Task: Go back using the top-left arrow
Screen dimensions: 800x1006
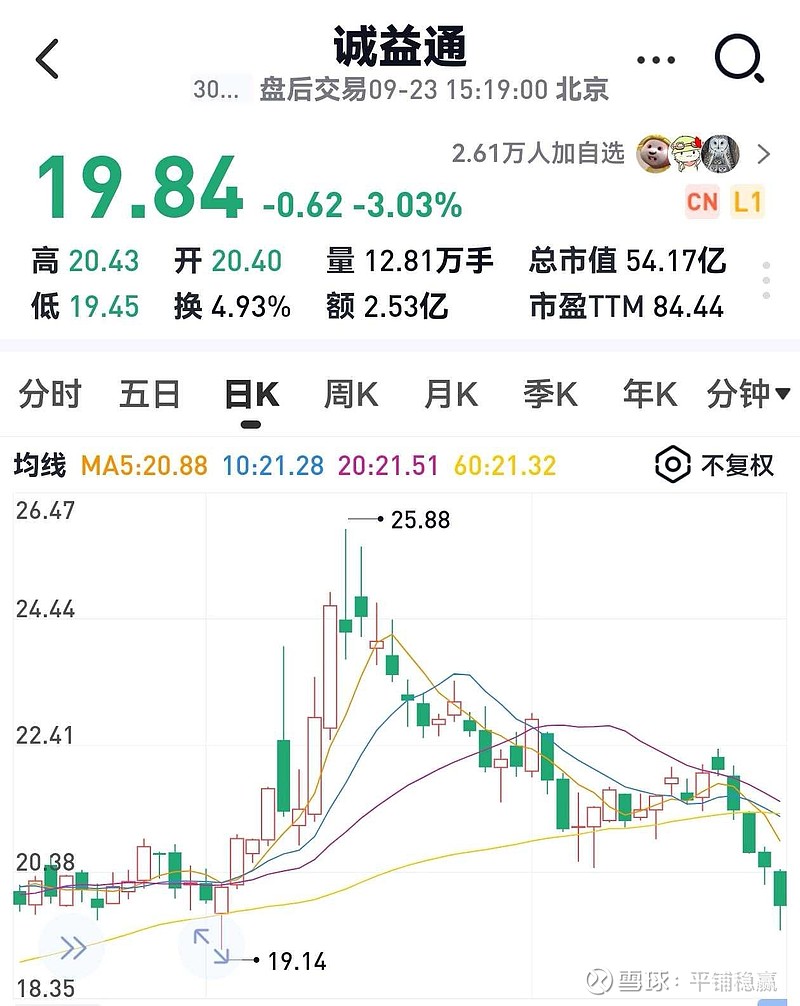Action: [x=47, y=60]
